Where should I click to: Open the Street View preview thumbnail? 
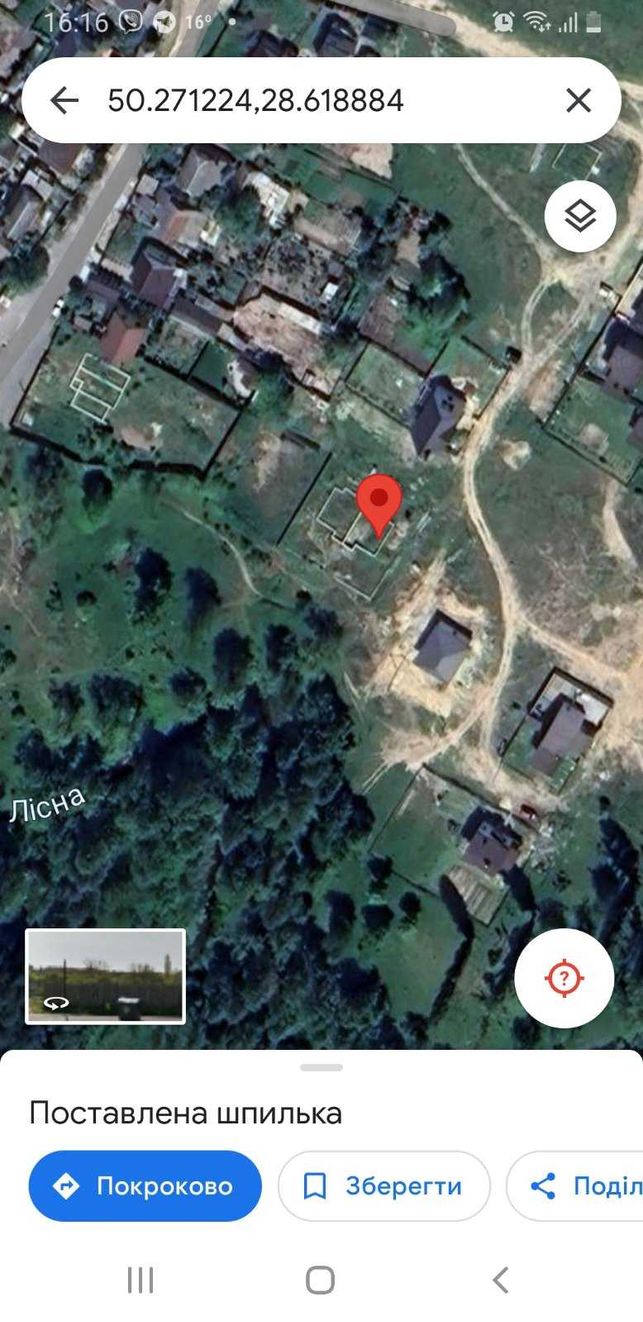(105, 976)
